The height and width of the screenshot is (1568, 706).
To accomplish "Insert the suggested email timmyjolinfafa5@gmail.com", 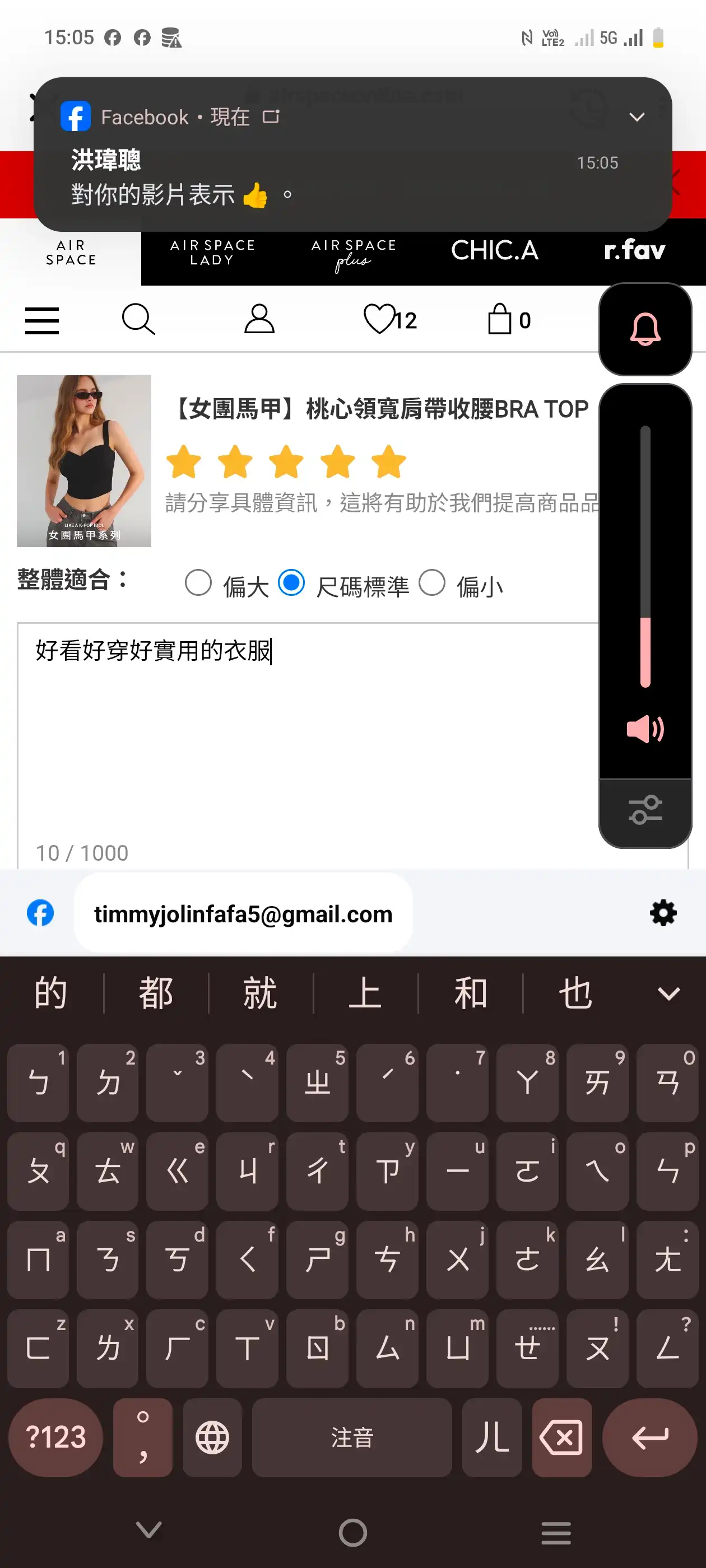I will 243,914.
